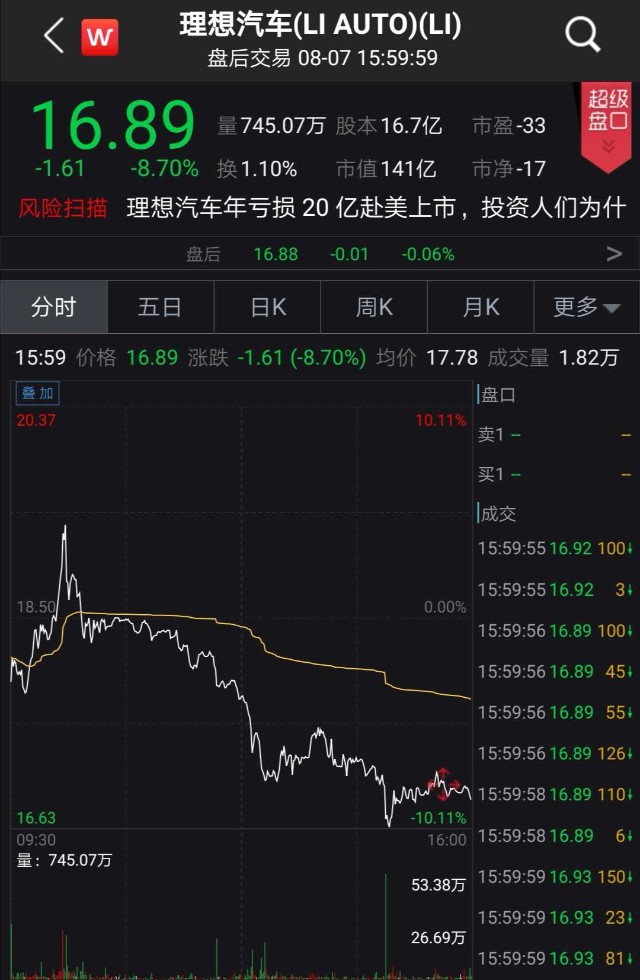Switch to the 月K chart tab
The image size is (640, 980).
481,307
